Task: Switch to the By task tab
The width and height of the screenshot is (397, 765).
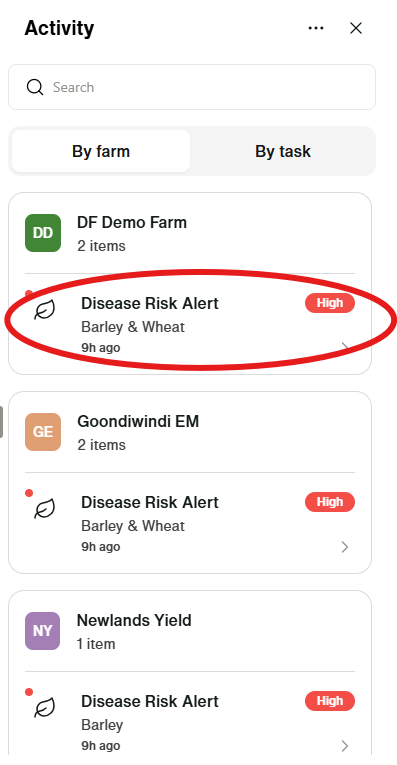Action: (283, 151)
